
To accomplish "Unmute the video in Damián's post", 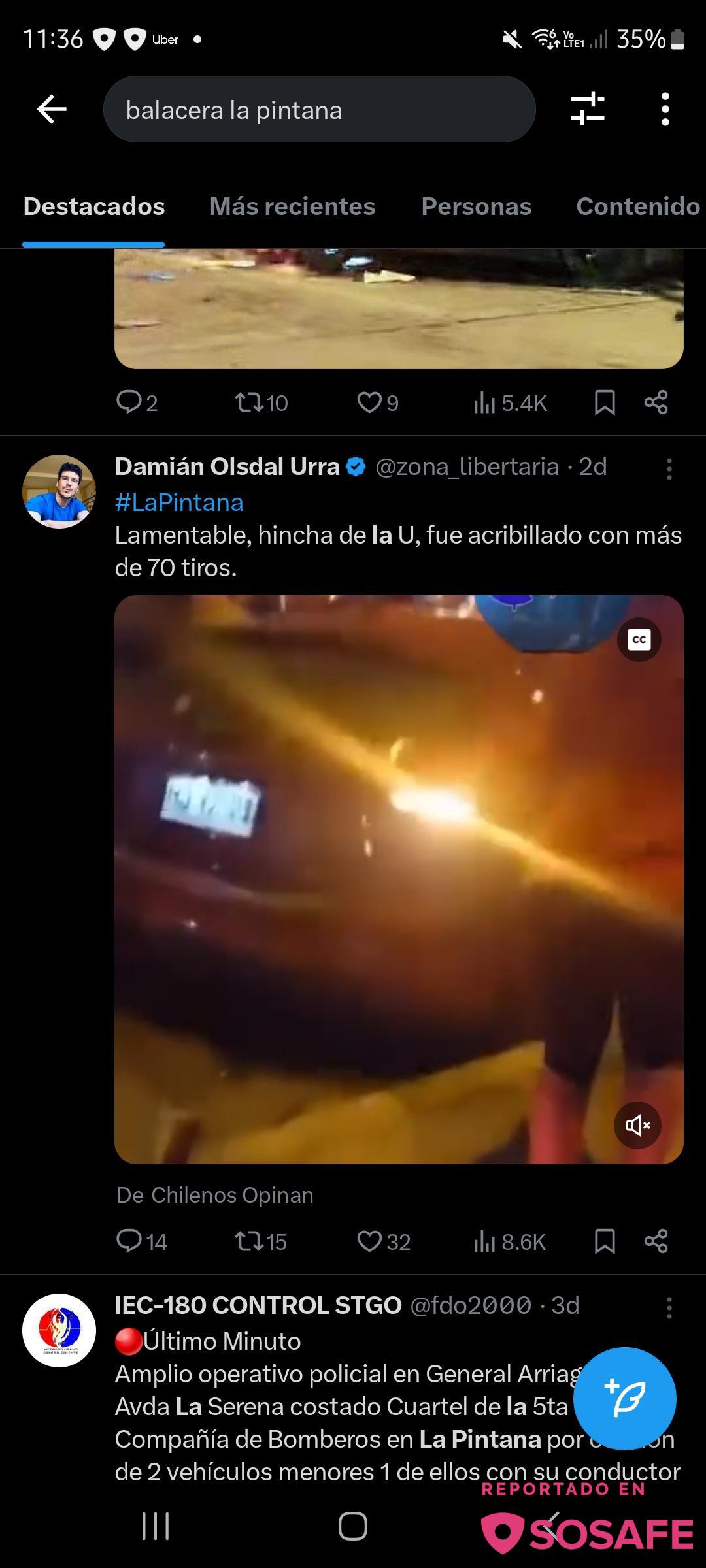I will (637, 1125).
